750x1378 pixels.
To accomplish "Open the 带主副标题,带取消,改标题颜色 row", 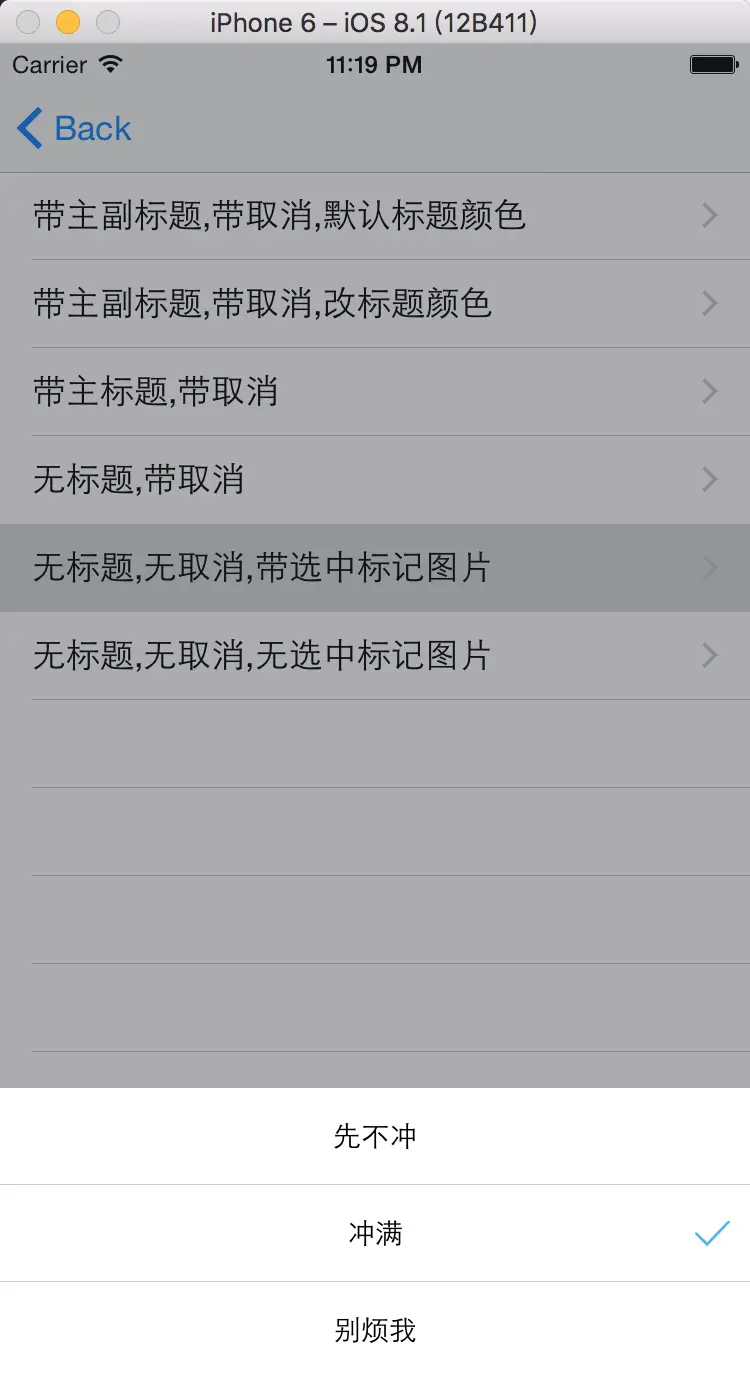I will [x=375, y=304].
